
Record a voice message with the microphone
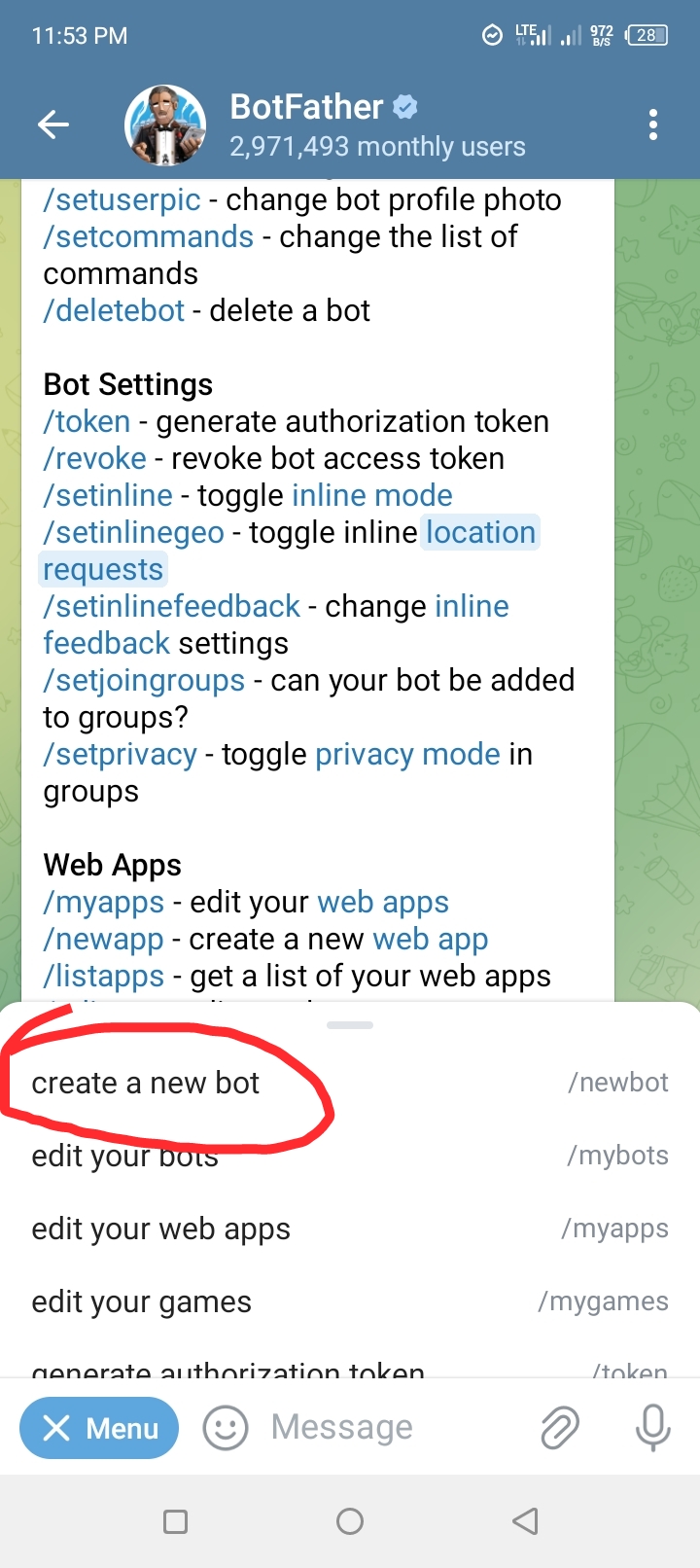(652, 1428)
